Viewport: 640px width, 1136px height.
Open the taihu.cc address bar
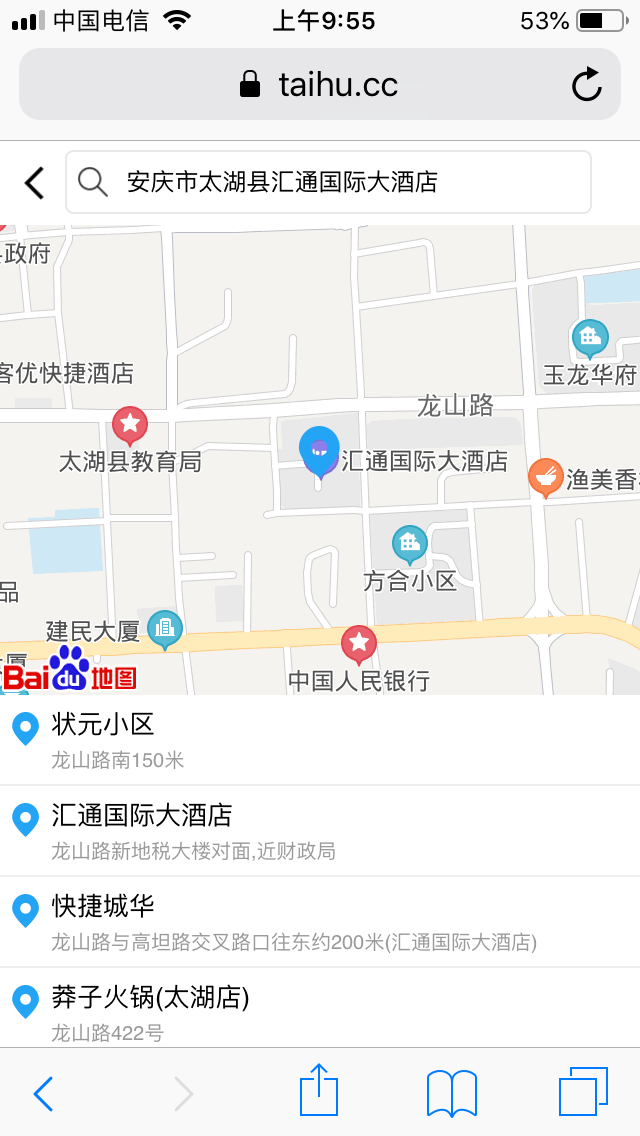[x=320, y=85]
